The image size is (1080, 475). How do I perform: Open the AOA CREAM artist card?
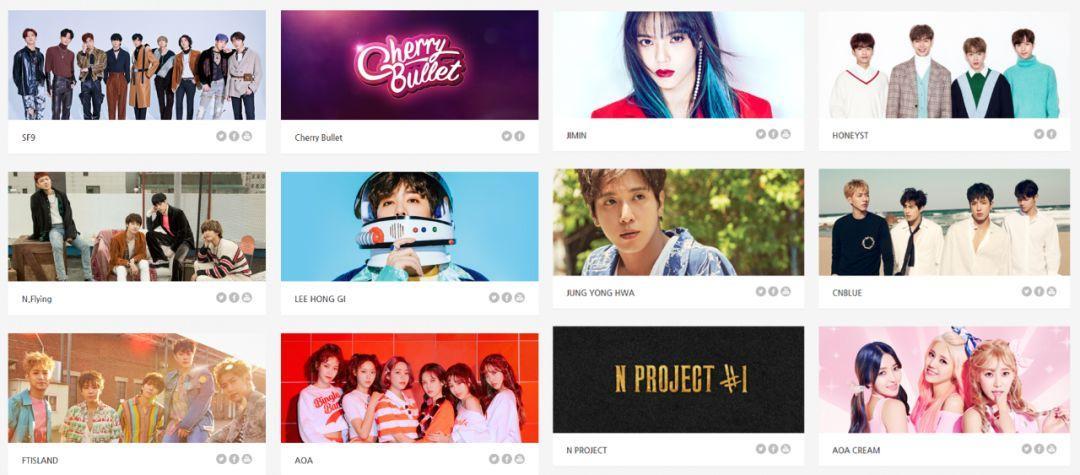(x=938, y=380)
